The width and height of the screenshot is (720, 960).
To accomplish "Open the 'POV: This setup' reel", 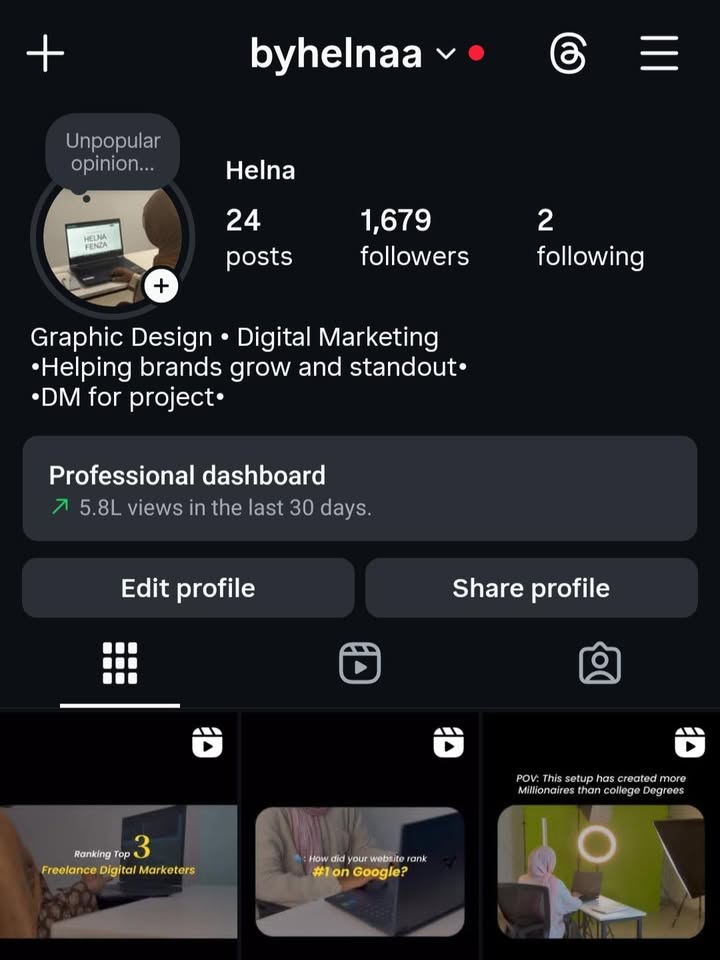I will [x=600, y=836].
